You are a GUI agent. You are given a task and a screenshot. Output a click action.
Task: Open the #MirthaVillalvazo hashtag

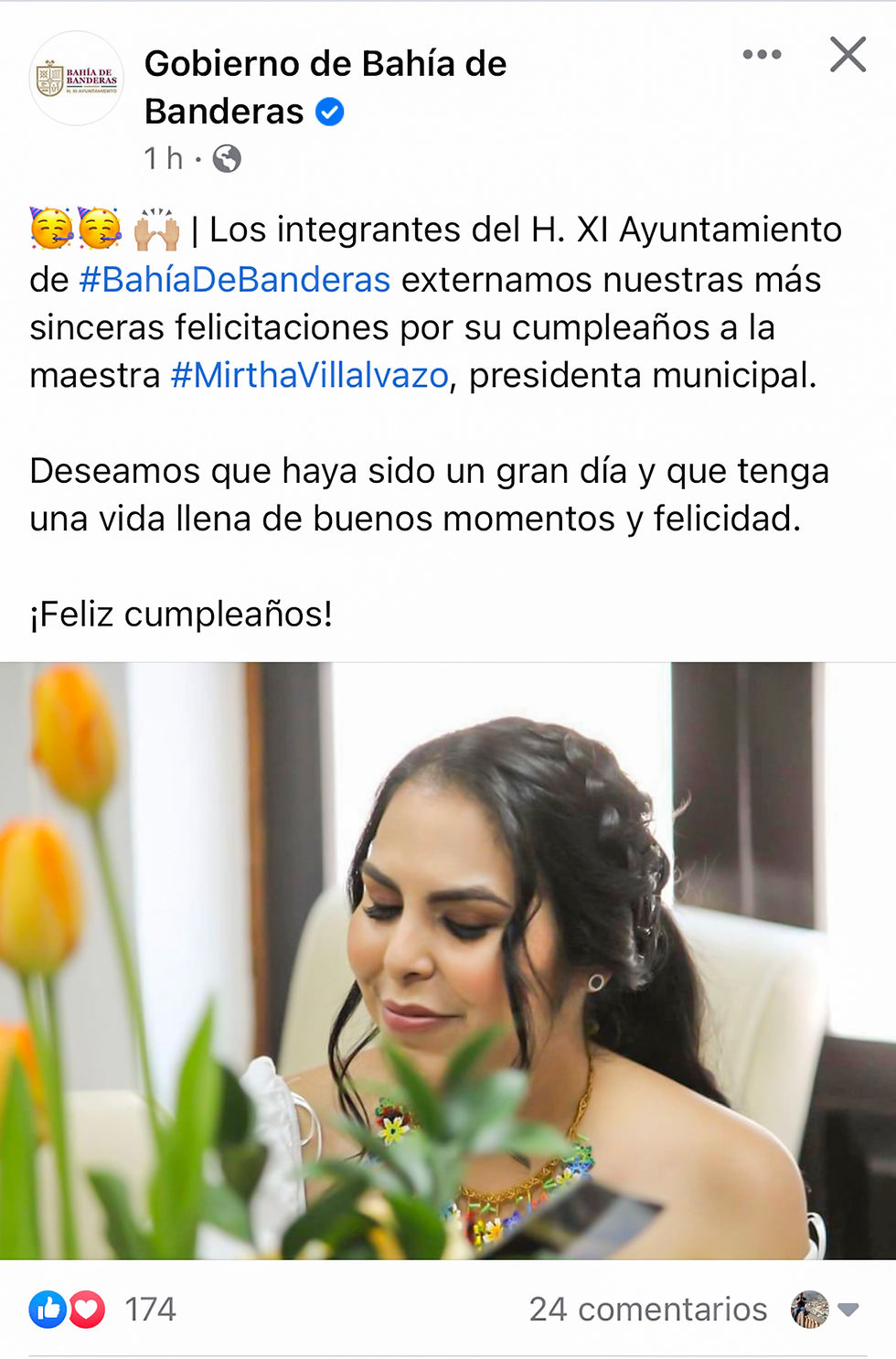(x=310, y=376)
